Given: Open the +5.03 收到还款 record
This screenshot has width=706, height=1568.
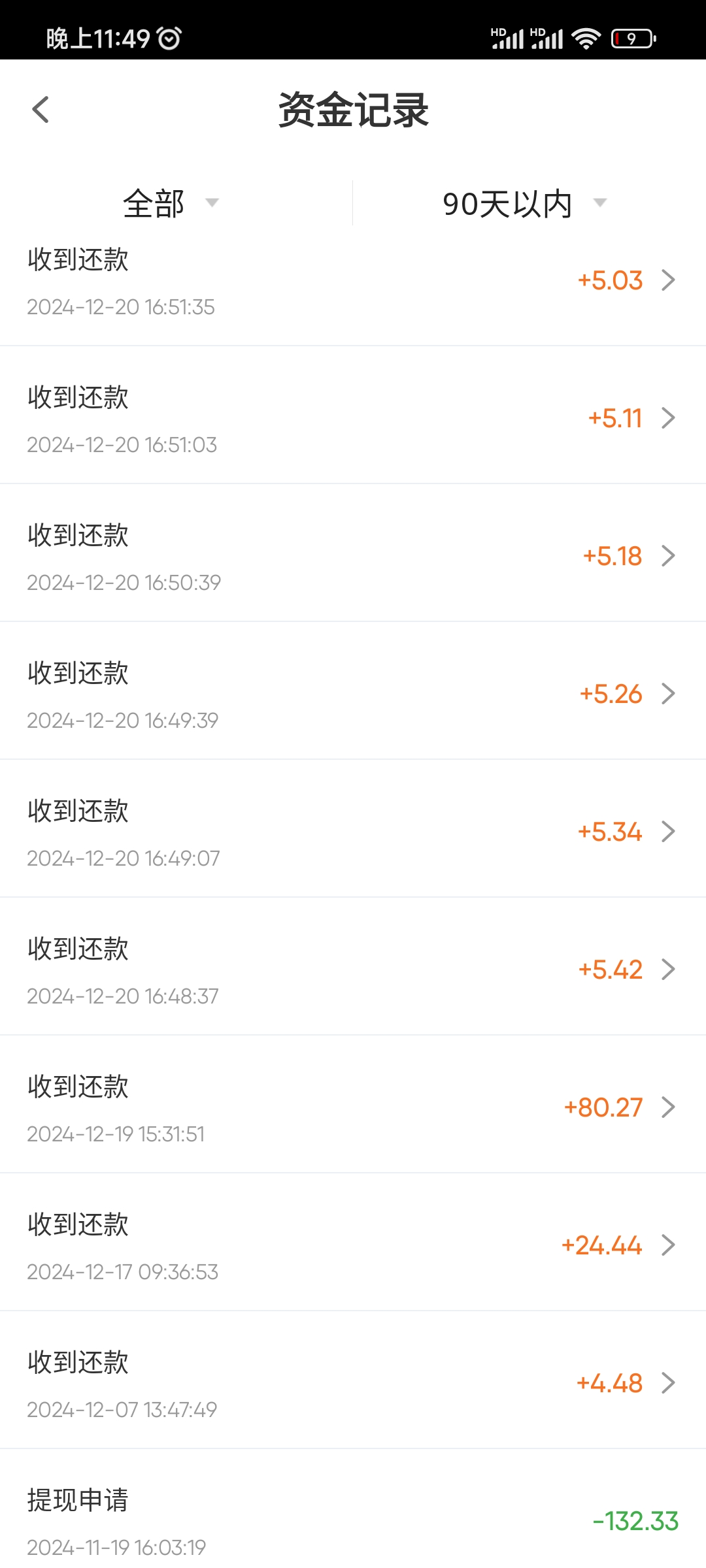Looking at the screenshot, I should (353, 281).
